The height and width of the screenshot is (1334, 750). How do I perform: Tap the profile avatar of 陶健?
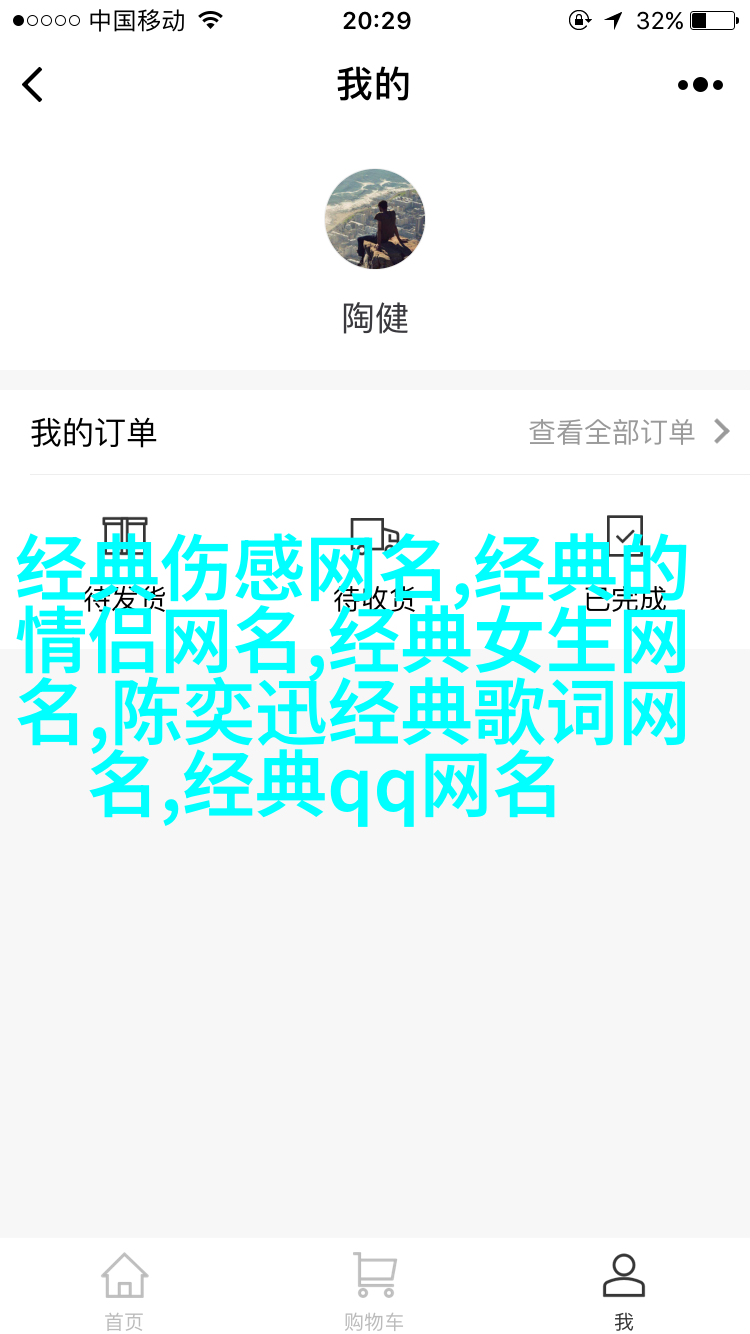pos(375,219)
